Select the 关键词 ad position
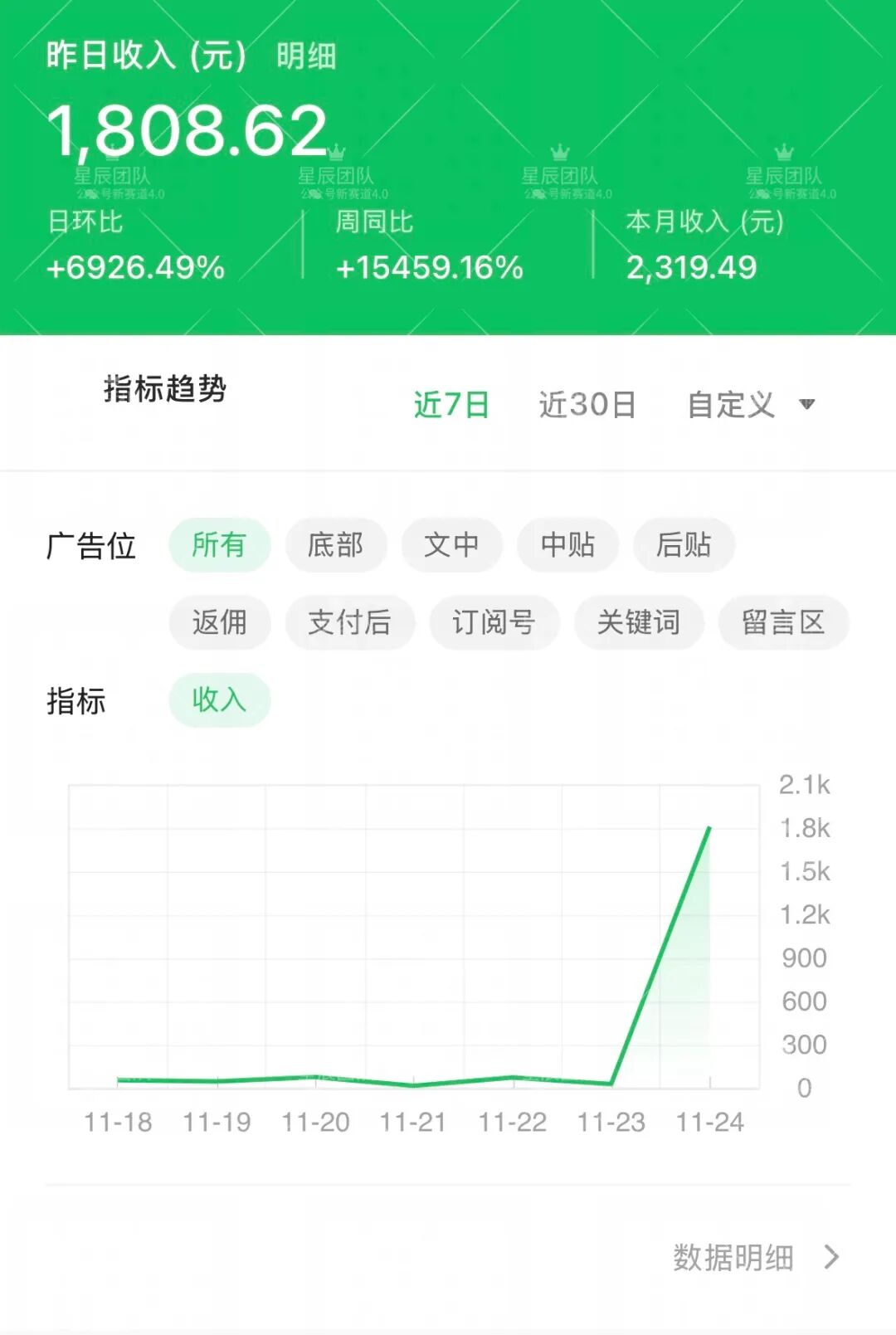 637,623
